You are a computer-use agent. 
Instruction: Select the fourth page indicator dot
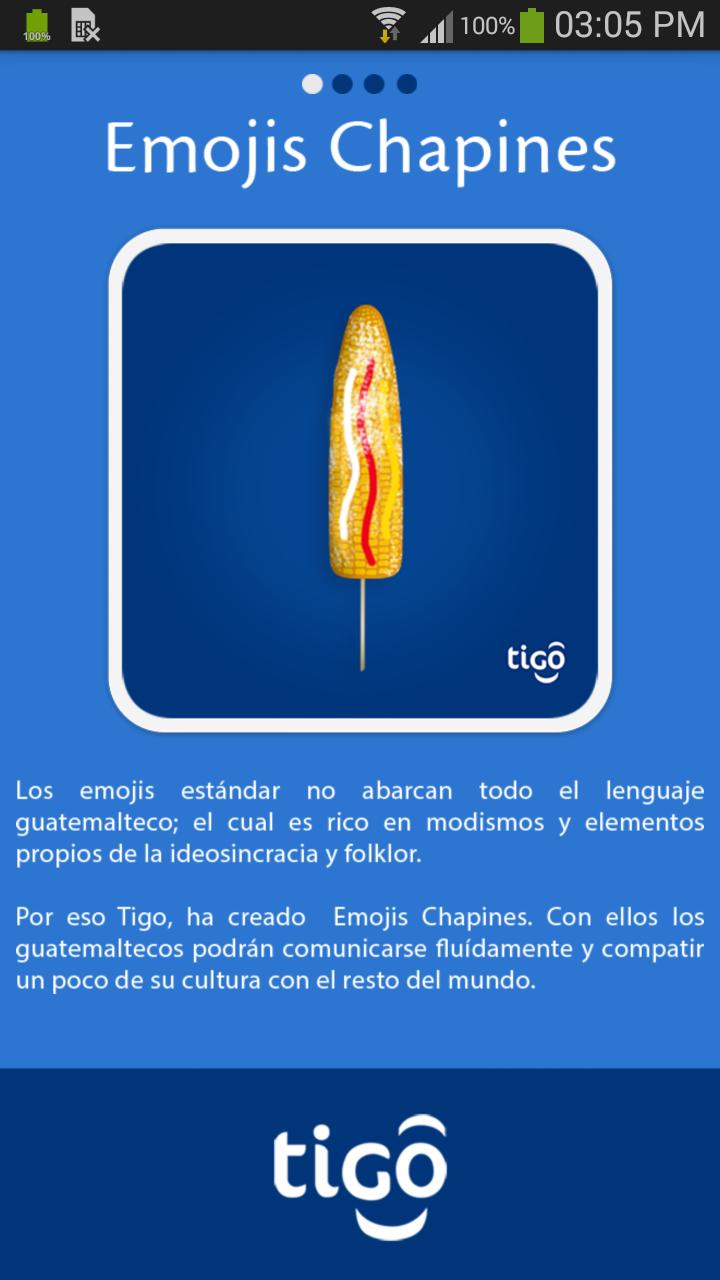click(x=406, y=84)
